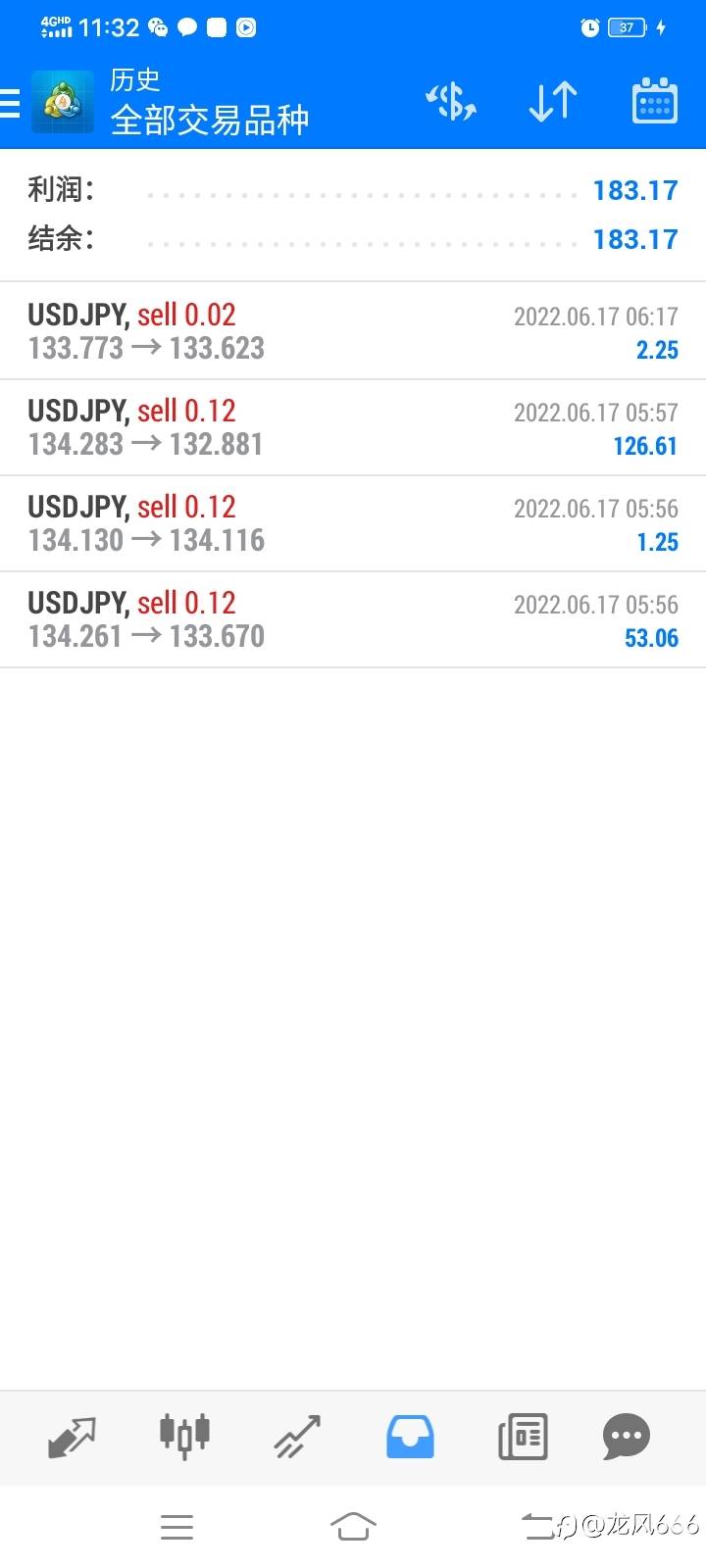Screen dimensions: 706x1568
Task: Switch to the chat messages tab
Action: pos(626,1437)
